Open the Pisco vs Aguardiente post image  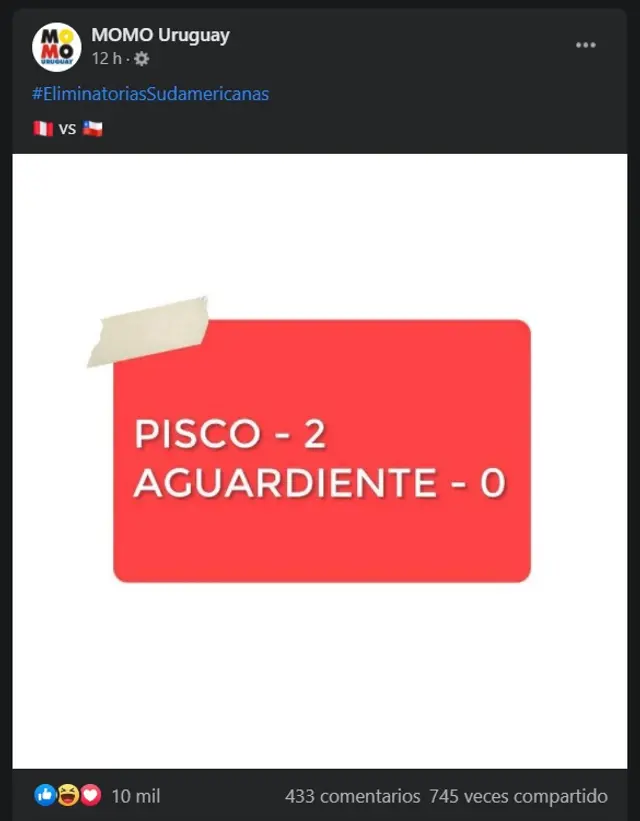pos(320,460)
